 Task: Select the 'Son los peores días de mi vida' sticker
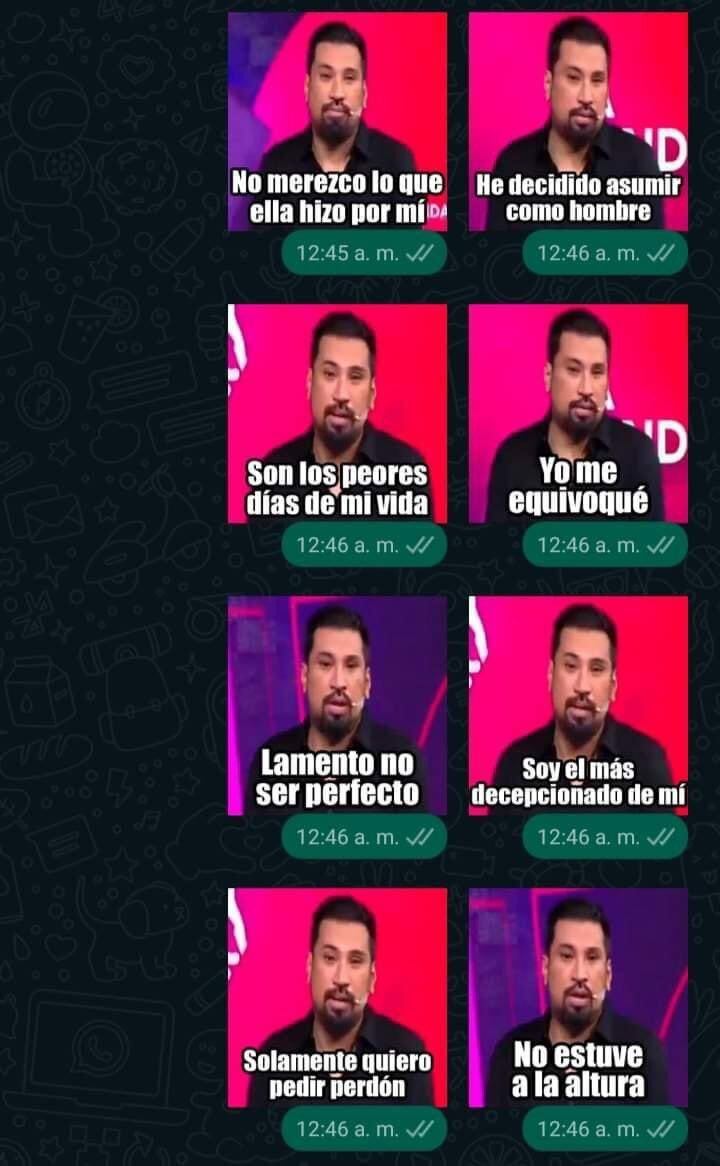coord(337,413)
